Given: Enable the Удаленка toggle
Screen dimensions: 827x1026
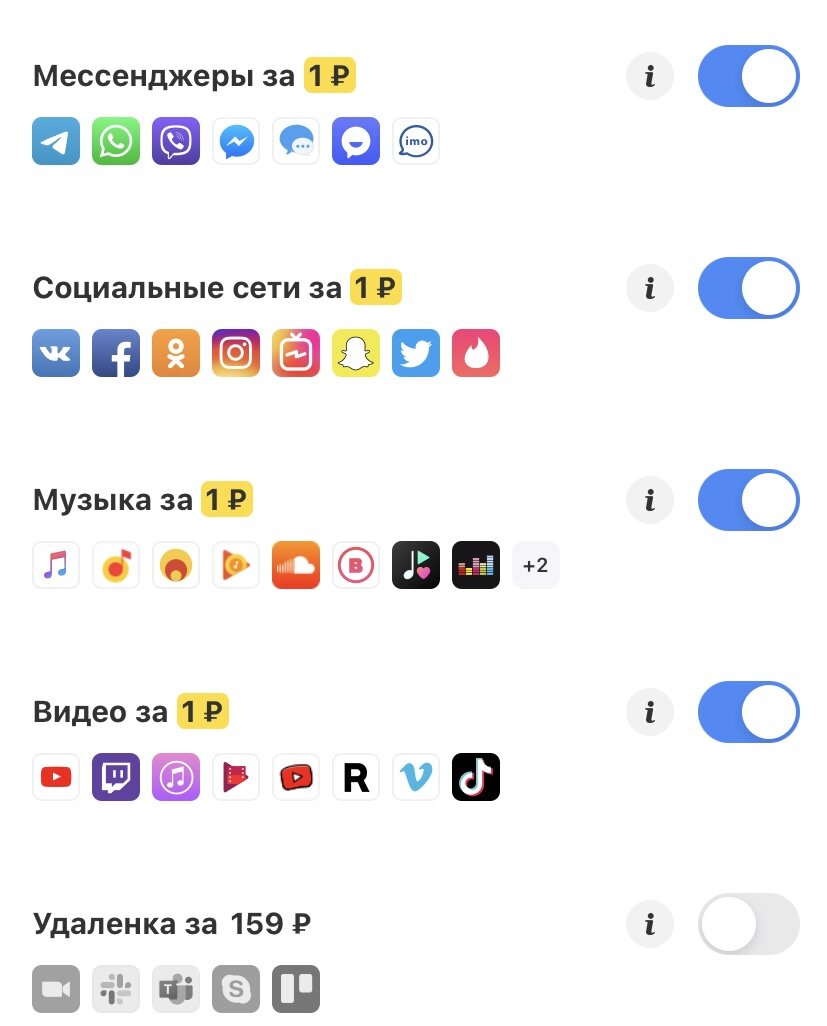Looking at the screenshot, I should [x=747, y=924].
